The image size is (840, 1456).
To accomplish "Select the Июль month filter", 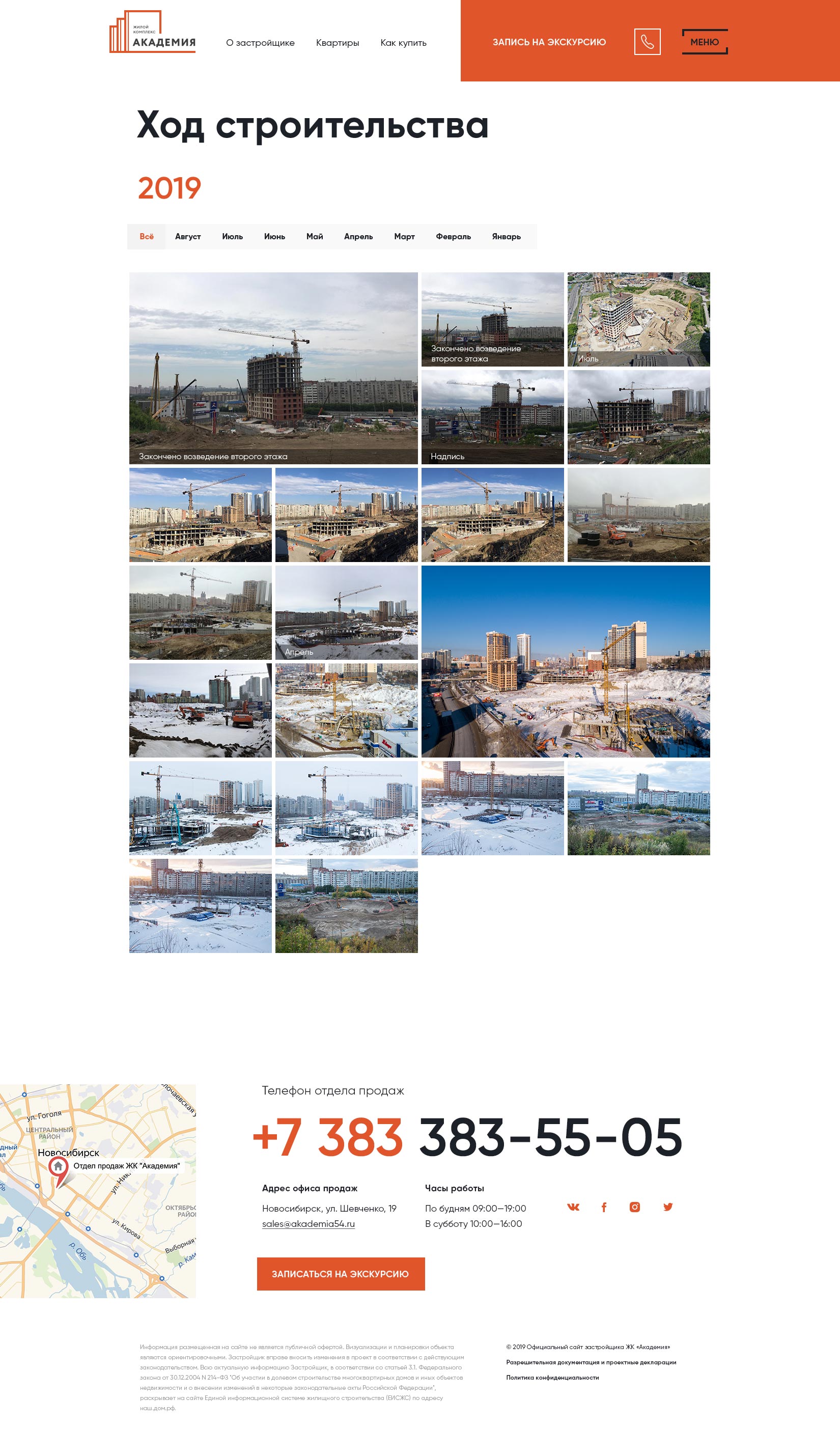I will click(232, 237).
